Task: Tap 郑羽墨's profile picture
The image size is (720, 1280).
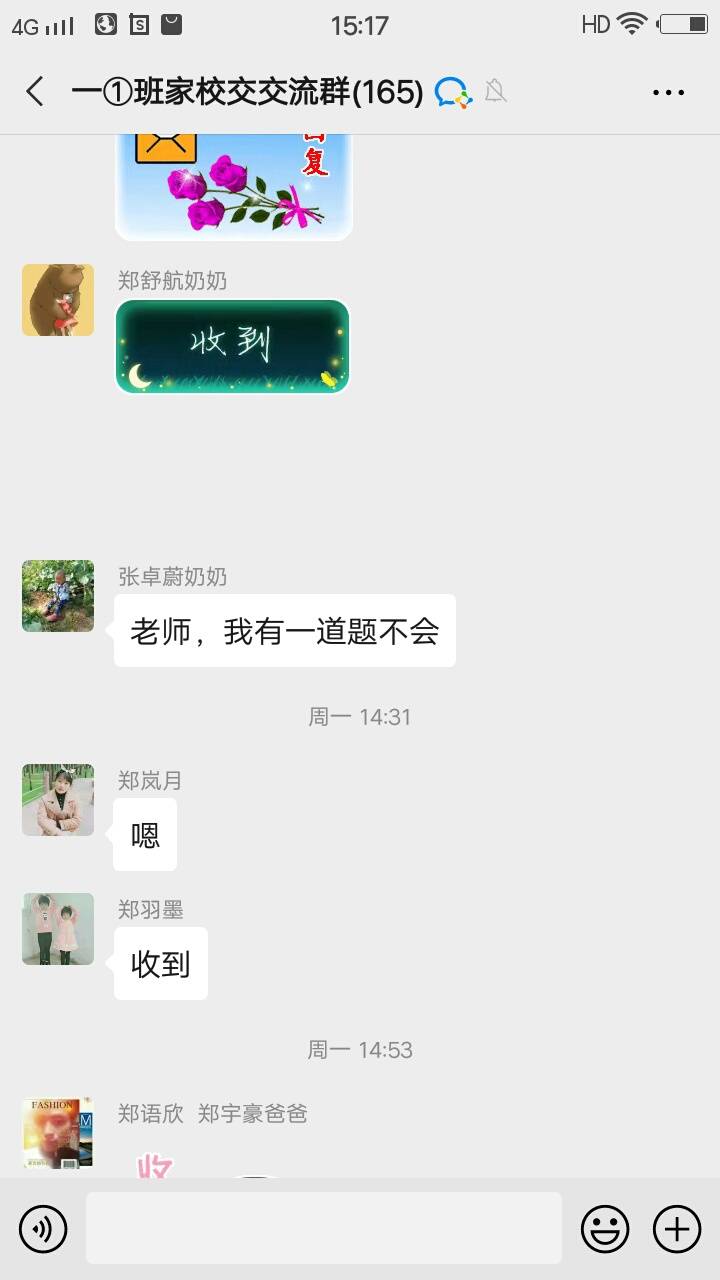Action: [x=58, y=929]
